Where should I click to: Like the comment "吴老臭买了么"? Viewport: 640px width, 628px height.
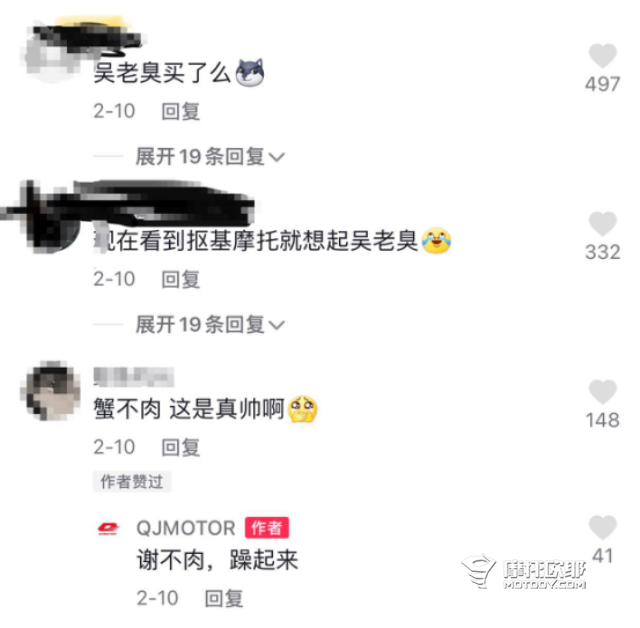pos(602,57)
